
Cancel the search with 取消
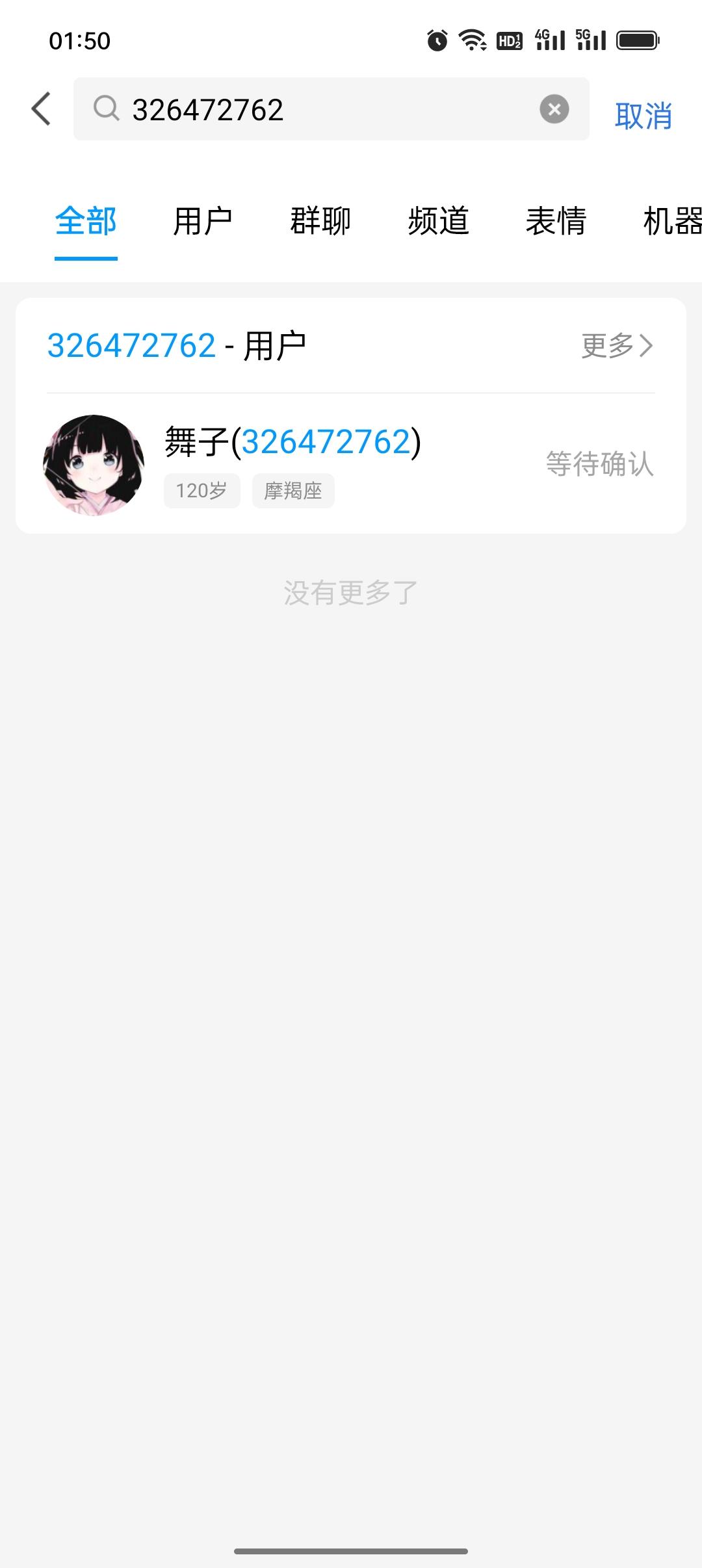(643, 116)
